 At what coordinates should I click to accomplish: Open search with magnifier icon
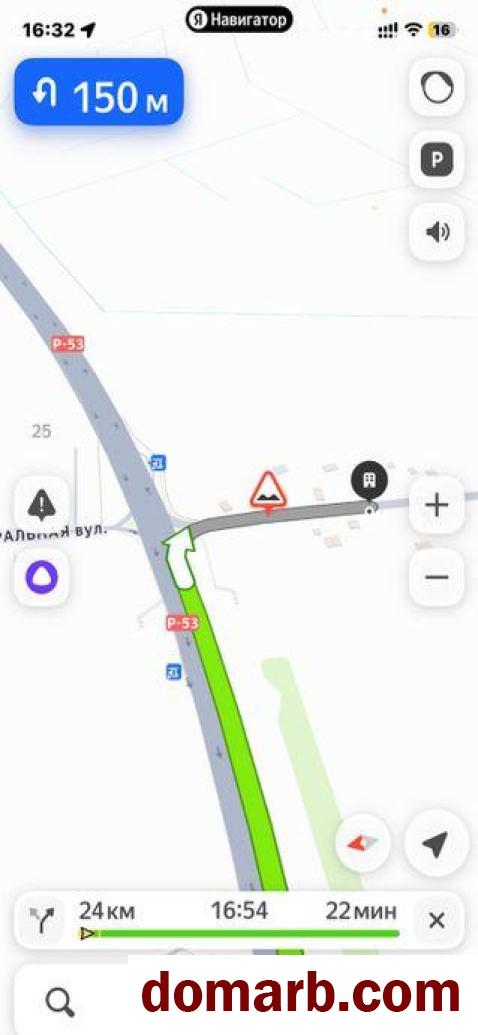(59, 1002)
